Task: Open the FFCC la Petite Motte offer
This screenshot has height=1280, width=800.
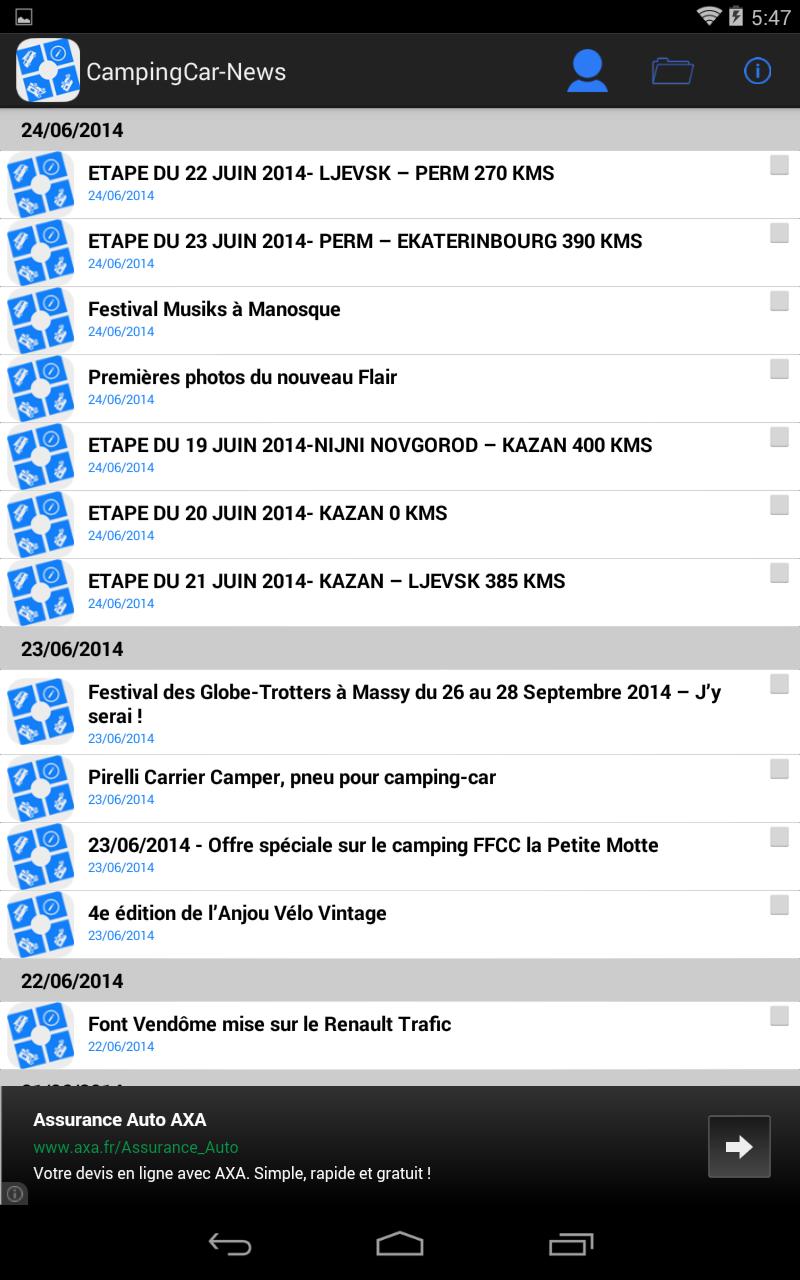Action: point(373,846)
